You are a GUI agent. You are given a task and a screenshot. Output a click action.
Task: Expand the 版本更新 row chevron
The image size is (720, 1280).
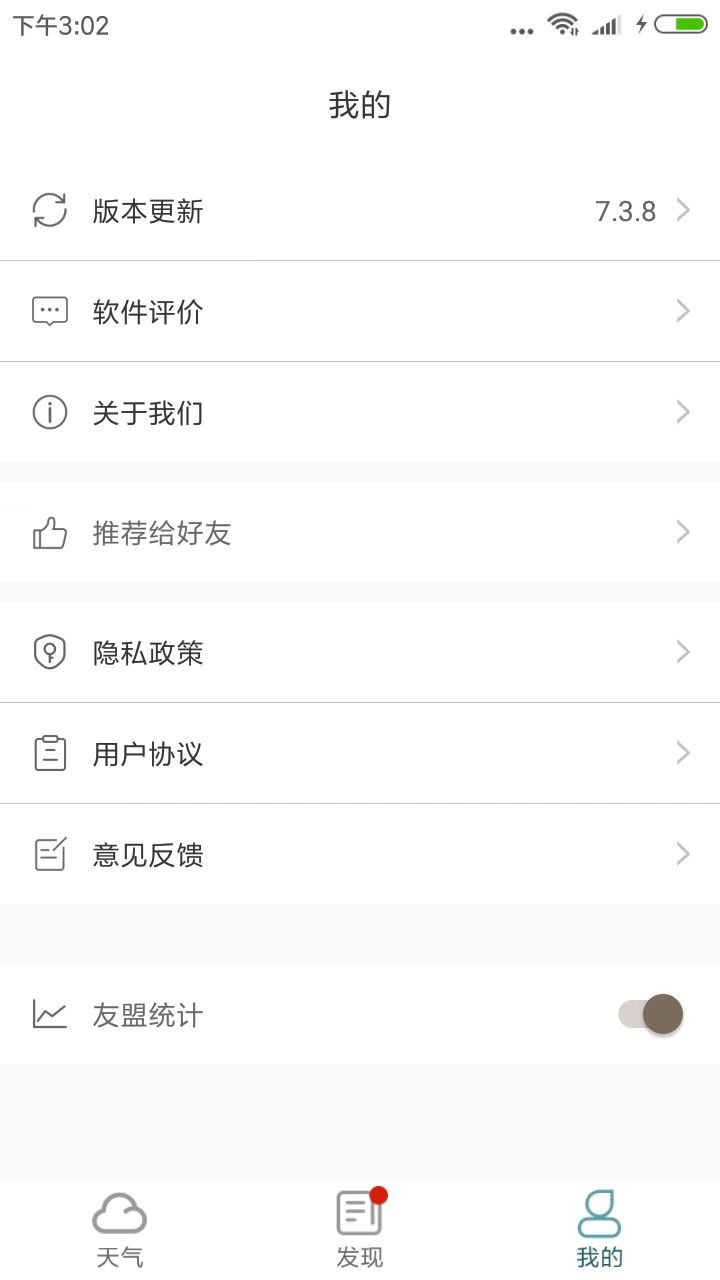[x=683, y=211]
